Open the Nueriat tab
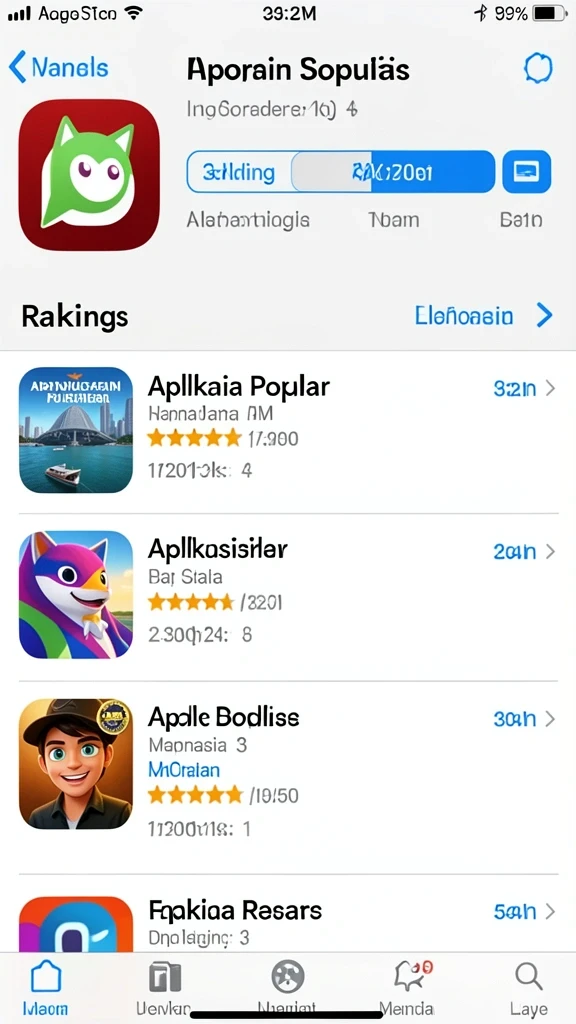The height and width of the screenshot is (1024, 576). click(287, 987)
